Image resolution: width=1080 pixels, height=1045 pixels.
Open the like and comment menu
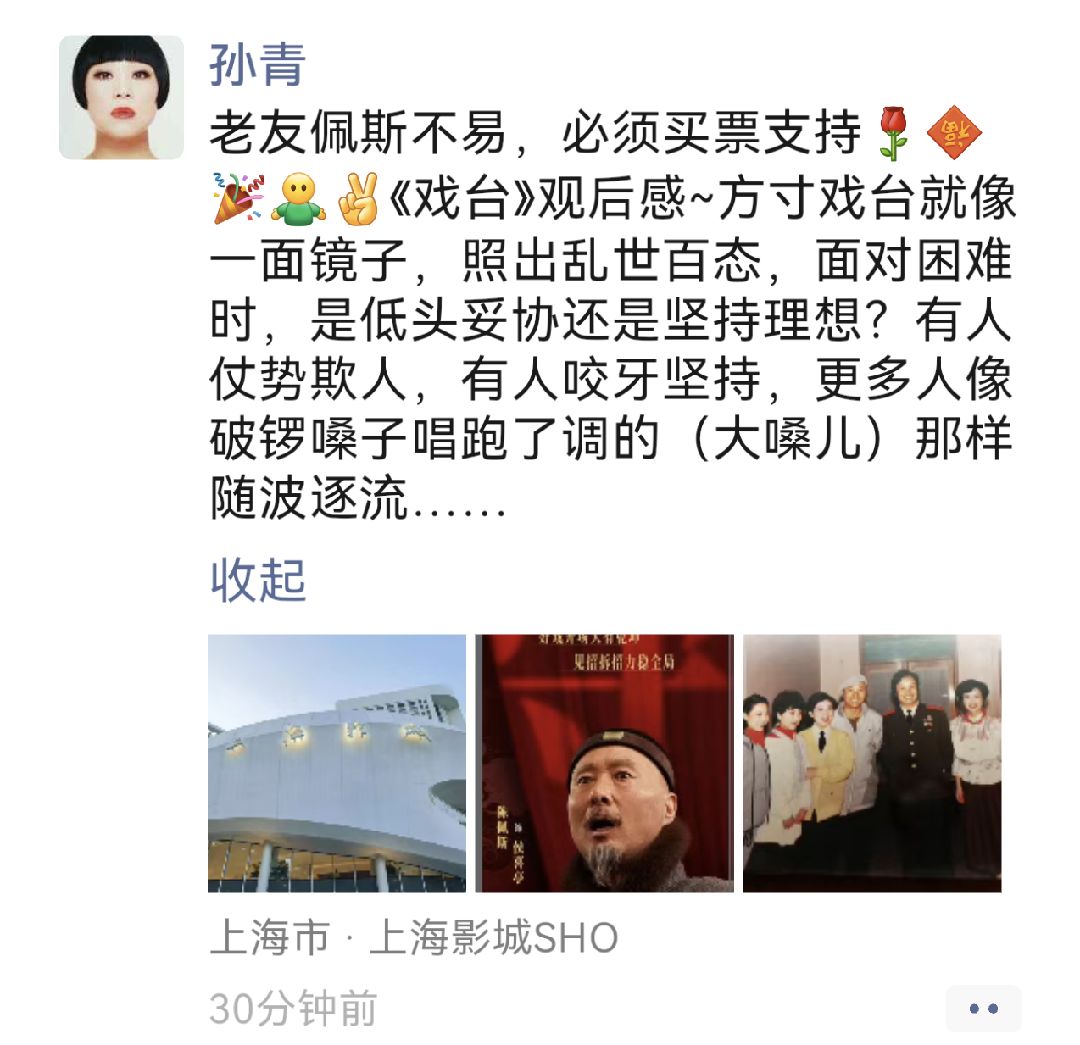983,1008
